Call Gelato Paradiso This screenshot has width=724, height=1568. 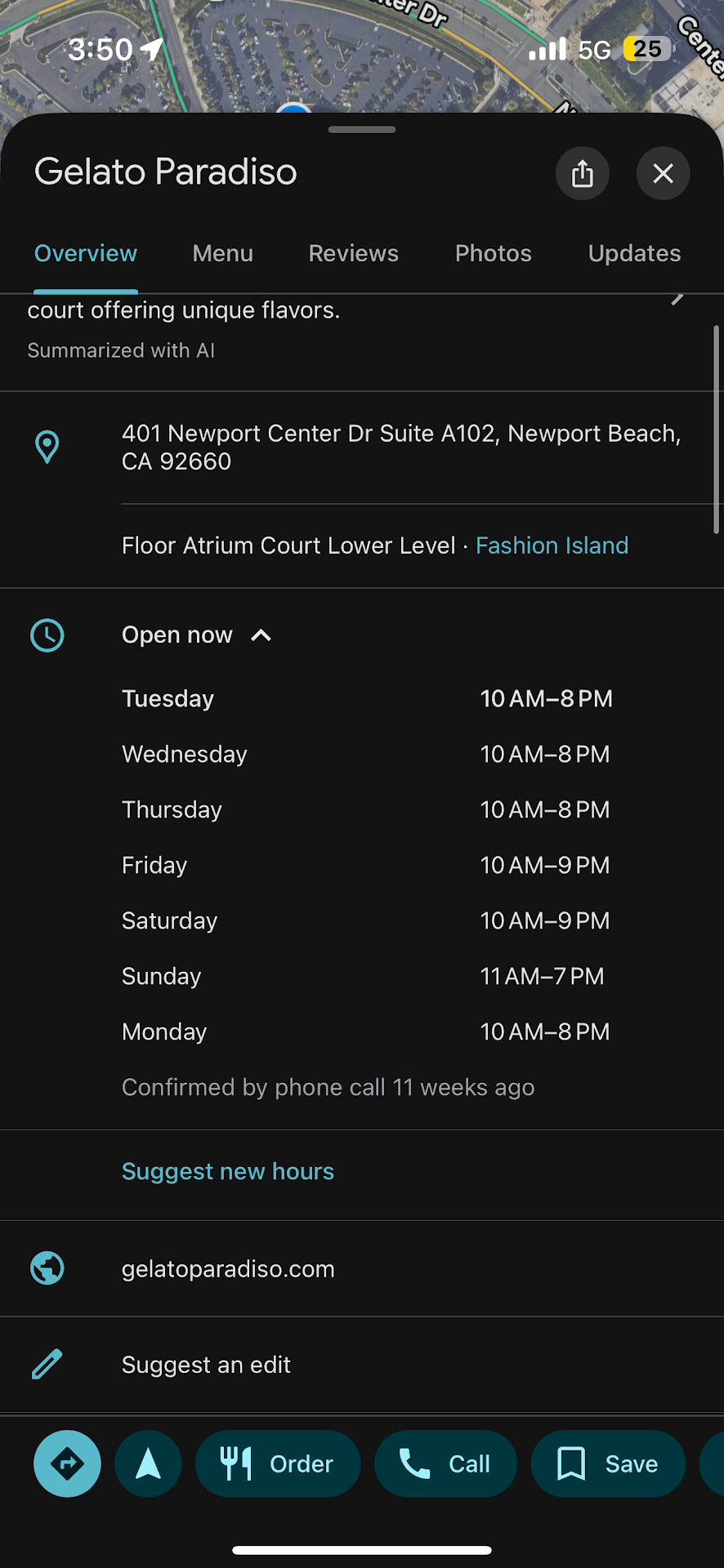click(x=445, y=1463)
